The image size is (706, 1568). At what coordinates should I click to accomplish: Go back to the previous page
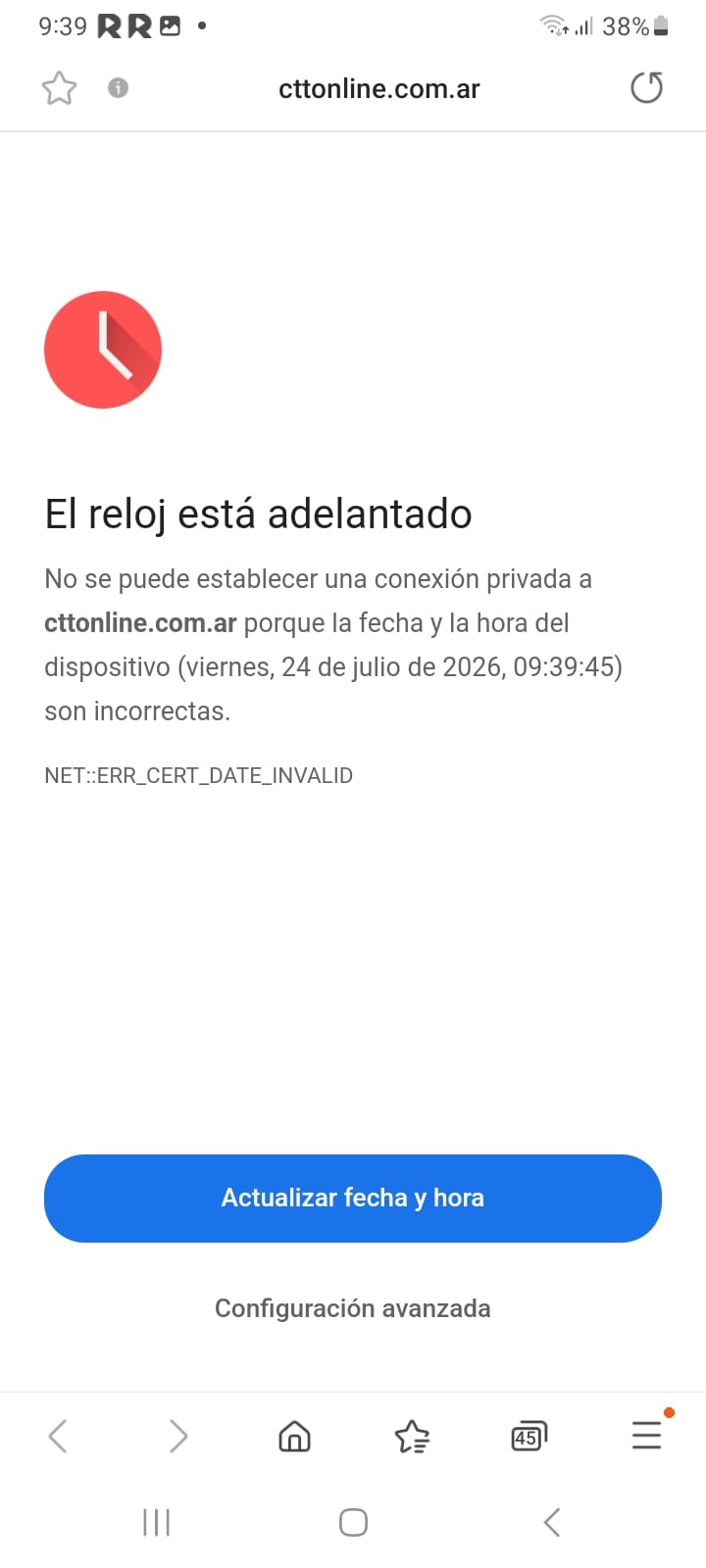coord(58,1436)
